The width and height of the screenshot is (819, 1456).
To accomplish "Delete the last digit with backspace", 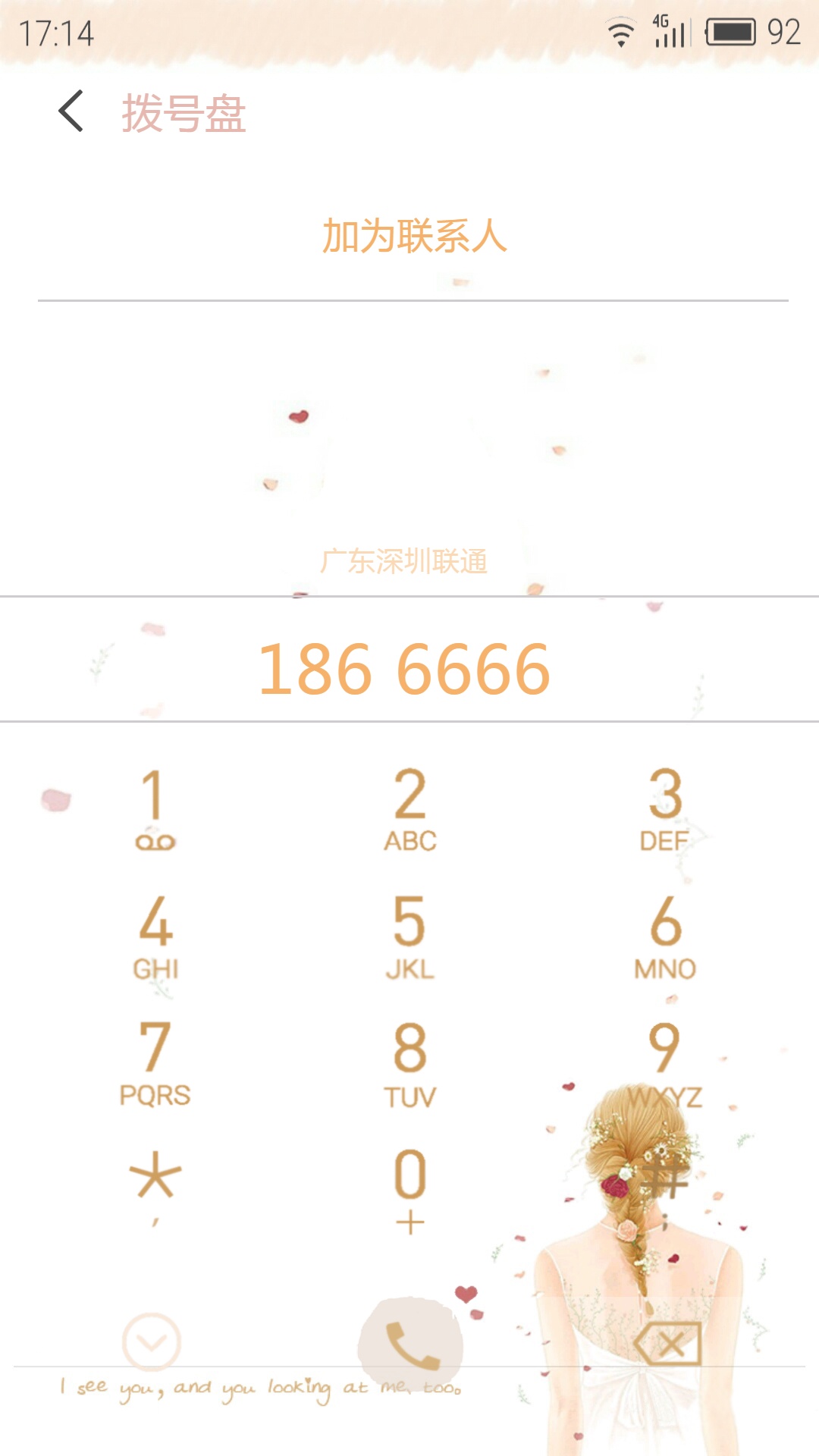I will tap(668, 1345).
